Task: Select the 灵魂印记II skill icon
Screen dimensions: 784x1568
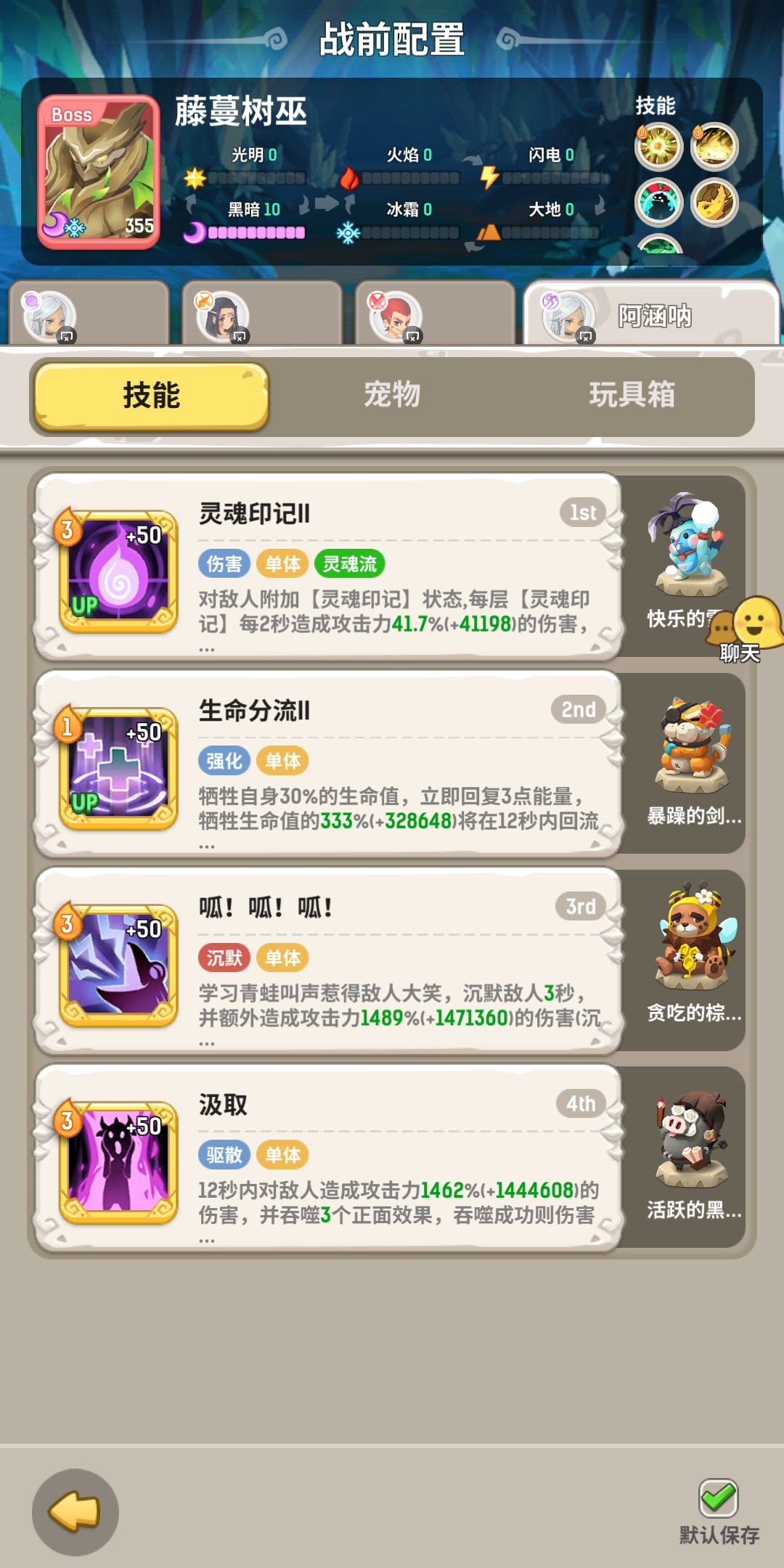Action: [118, 573]
